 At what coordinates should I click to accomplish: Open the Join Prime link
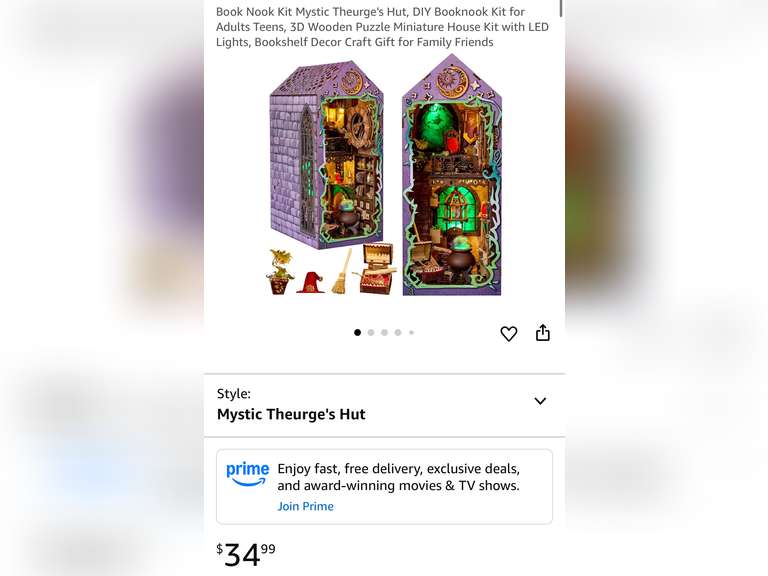(305, 506)
